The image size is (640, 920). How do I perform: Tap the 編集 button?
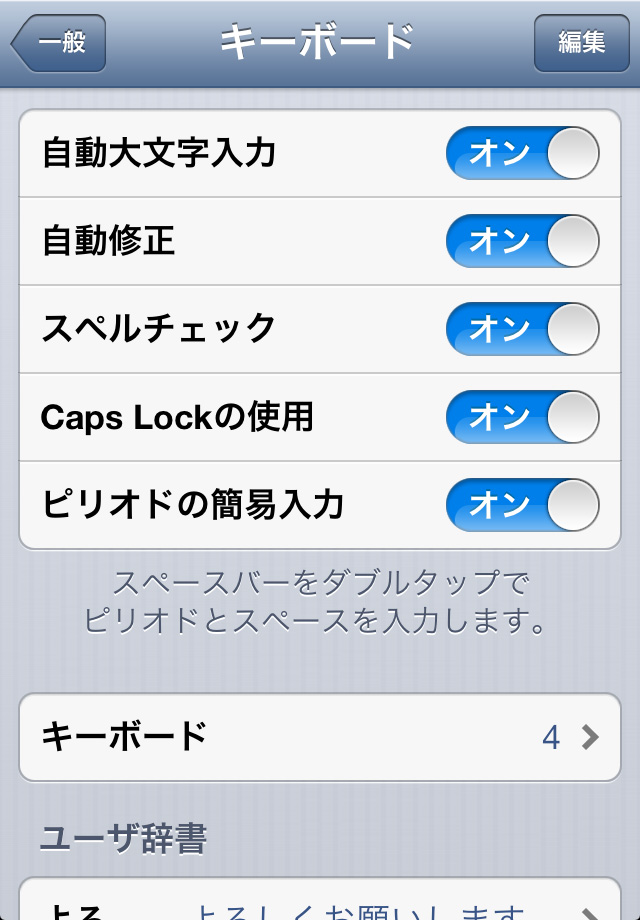[581, 43]
